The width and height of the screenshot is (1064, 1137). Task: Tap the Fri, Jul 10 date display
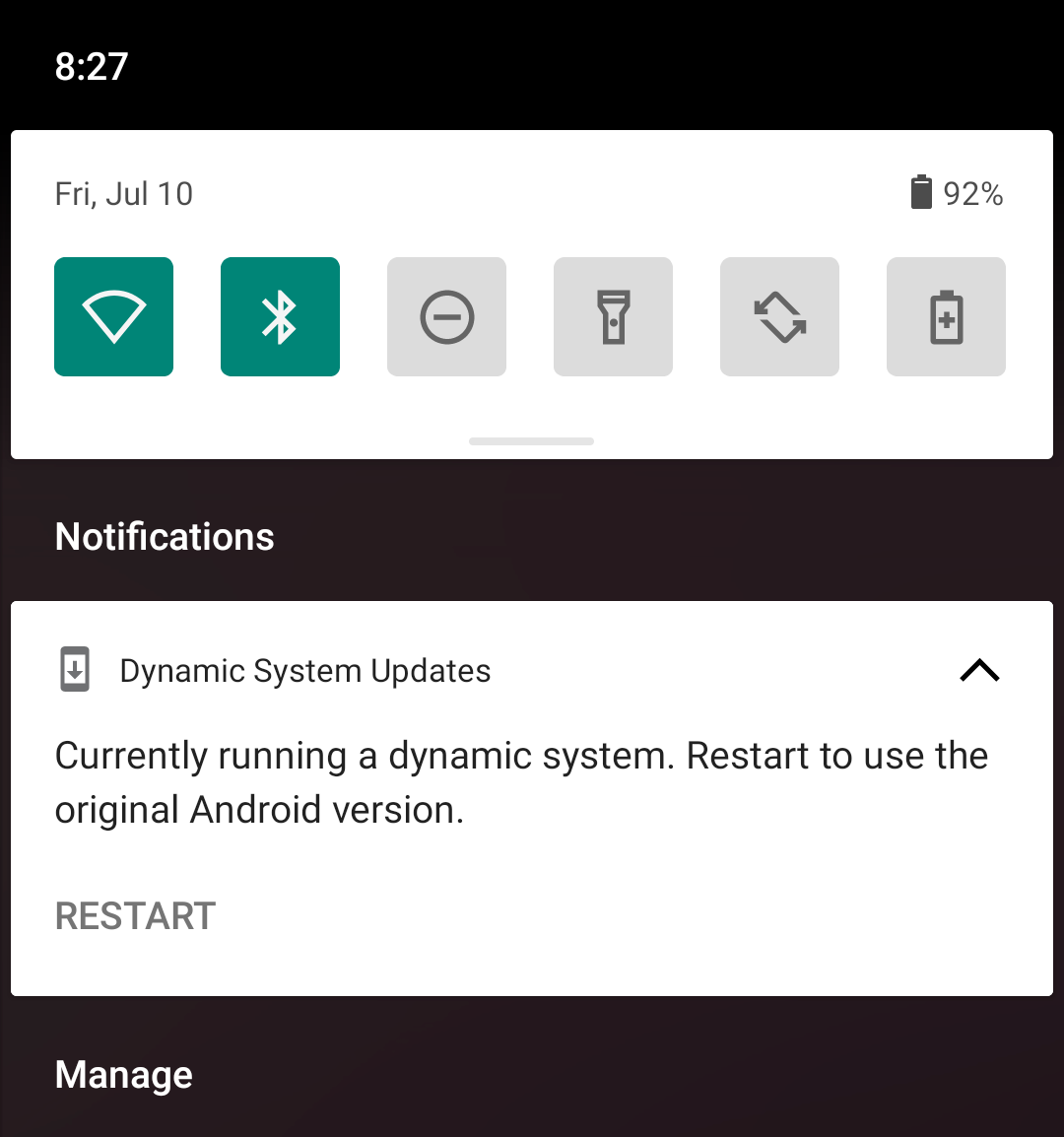(123, 193)
